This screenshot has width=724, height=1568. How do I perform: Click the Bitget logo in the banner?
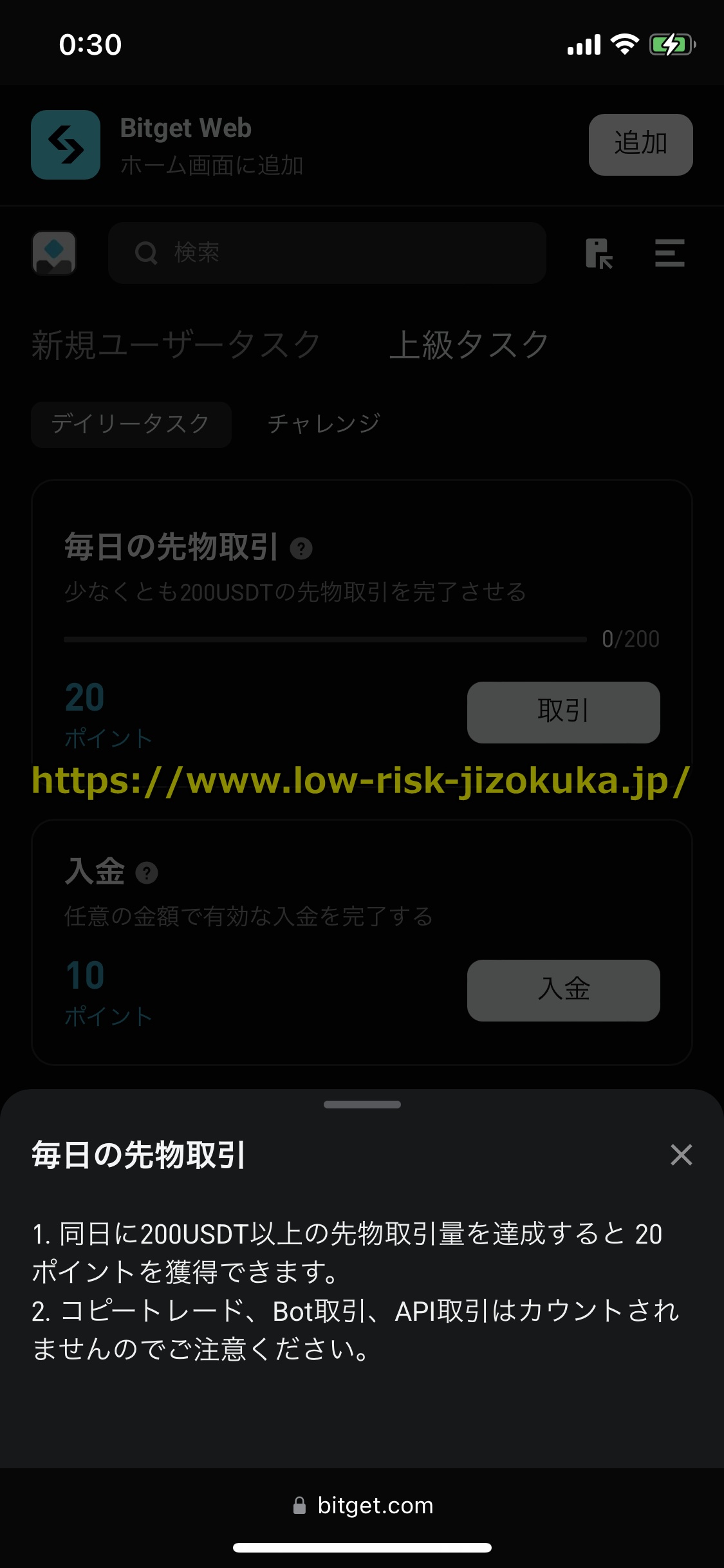click(x=65, y=144)
